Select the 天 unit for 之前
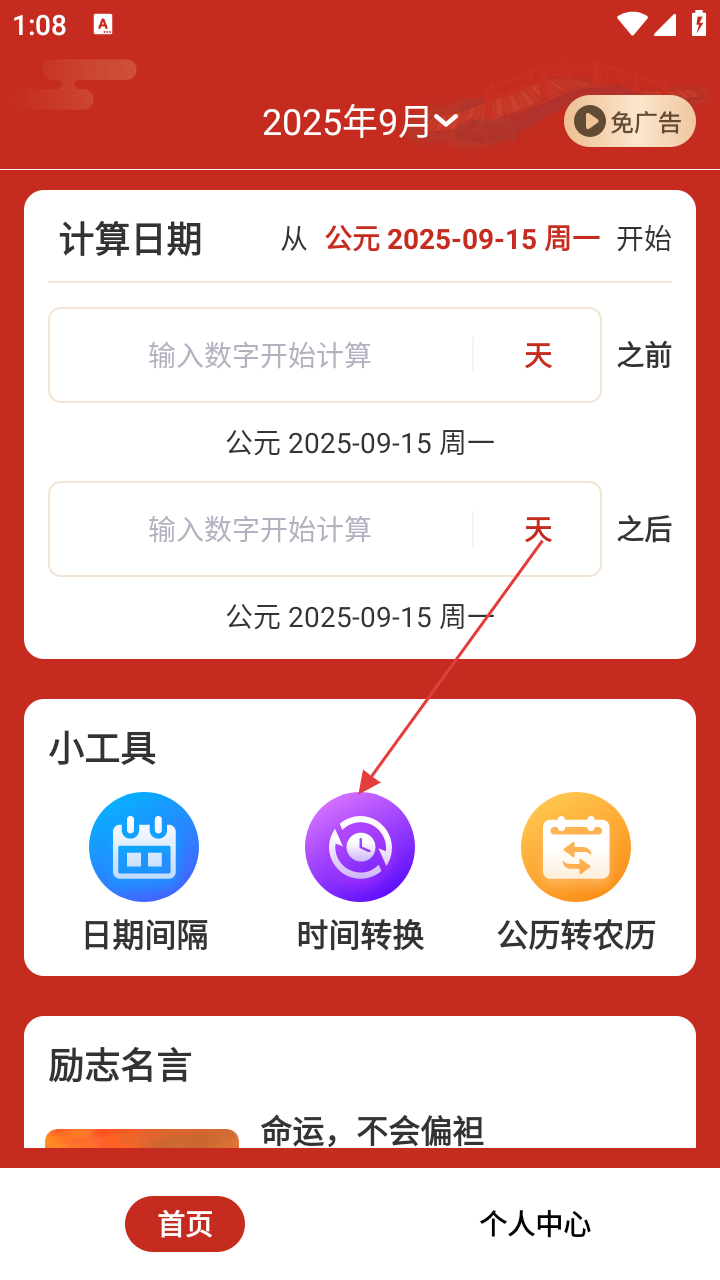Image resolution: width=720 pixels, height=1280 pixels. pos(538,355)
